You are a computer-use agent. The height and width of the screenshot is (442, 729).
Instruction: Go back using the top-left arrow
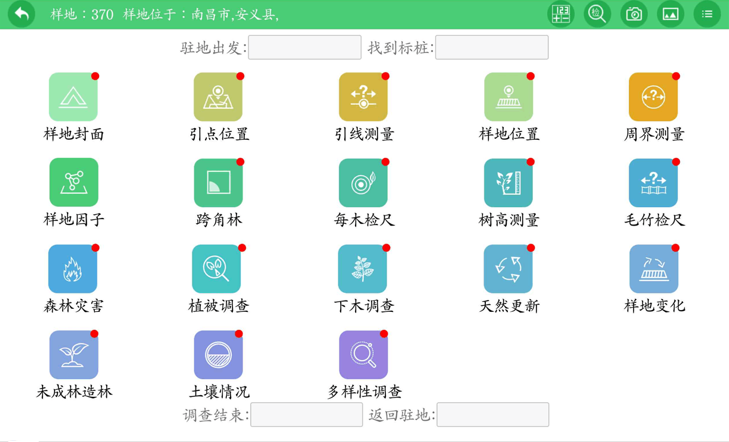21,14
